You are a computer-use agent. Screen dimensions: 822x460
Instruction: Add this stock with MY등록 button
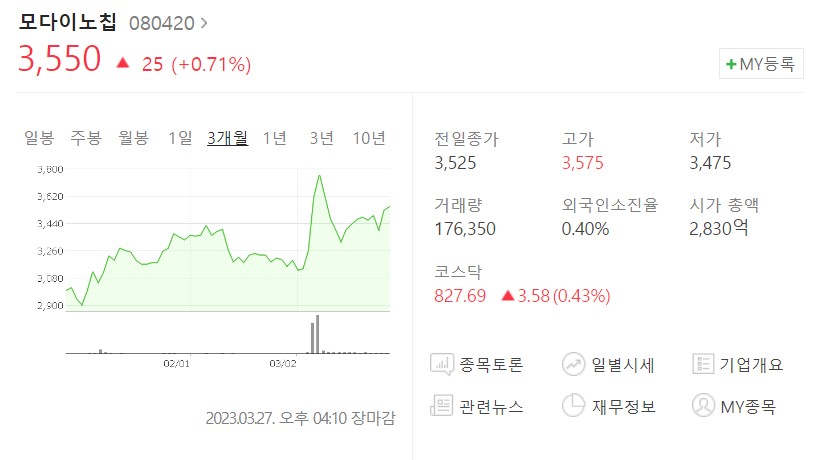[x=760, y=64]
